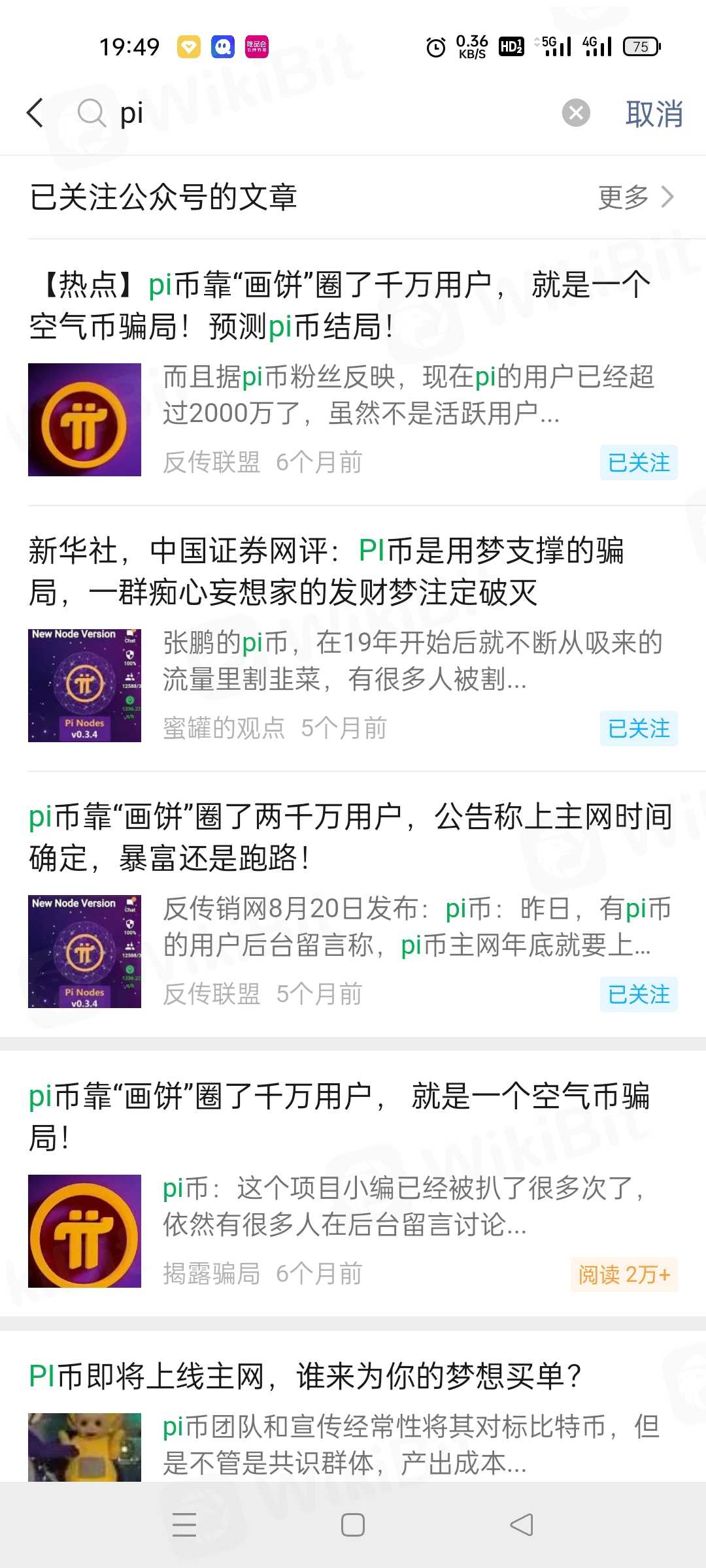Open recent apps from the navigation bar

pos(184,1526)
